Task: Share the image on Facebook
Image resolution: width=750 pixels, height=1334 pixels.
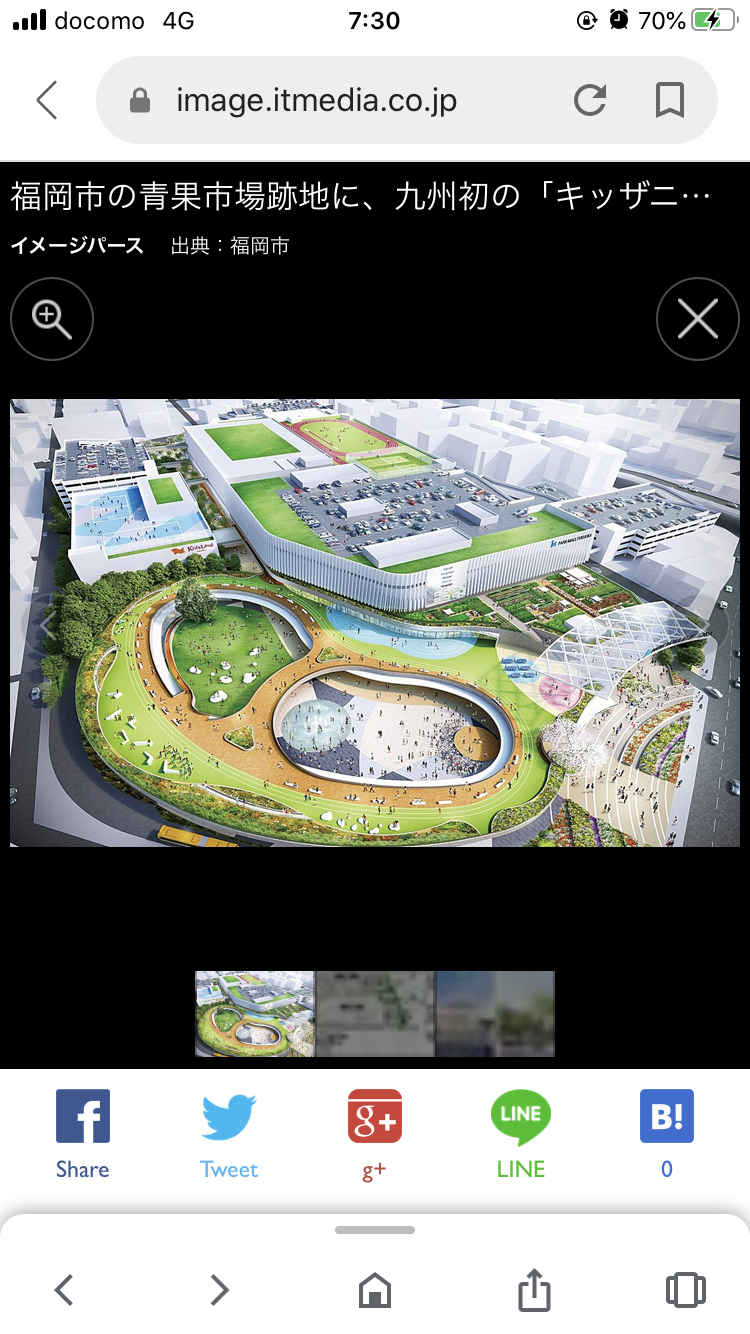Action: (x=82, y=1133)
